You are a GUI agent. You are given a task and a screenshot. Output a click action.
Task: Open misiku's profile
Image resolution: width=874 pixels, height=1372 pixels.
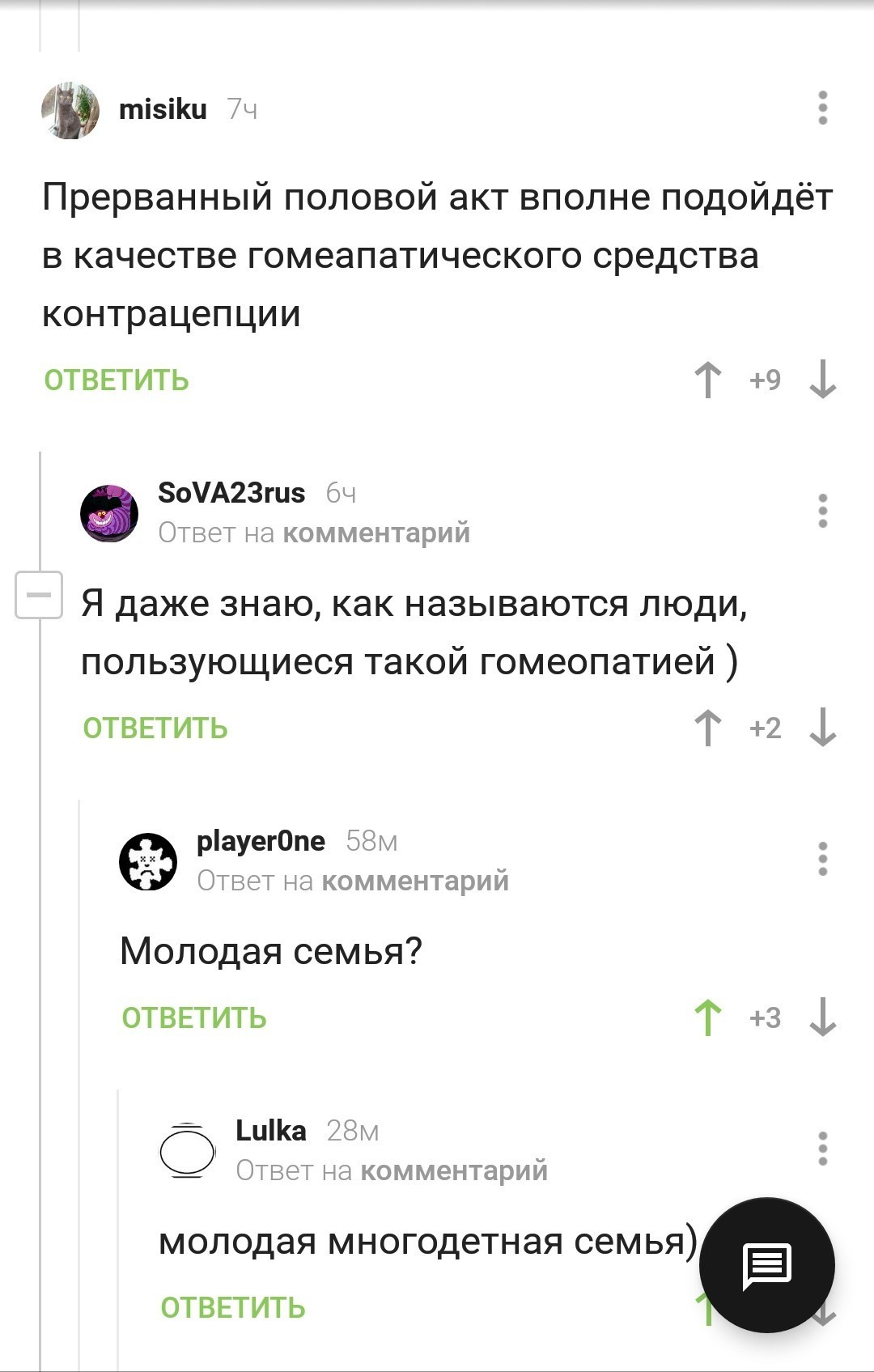pyautogui.click(x=163, y=108)
